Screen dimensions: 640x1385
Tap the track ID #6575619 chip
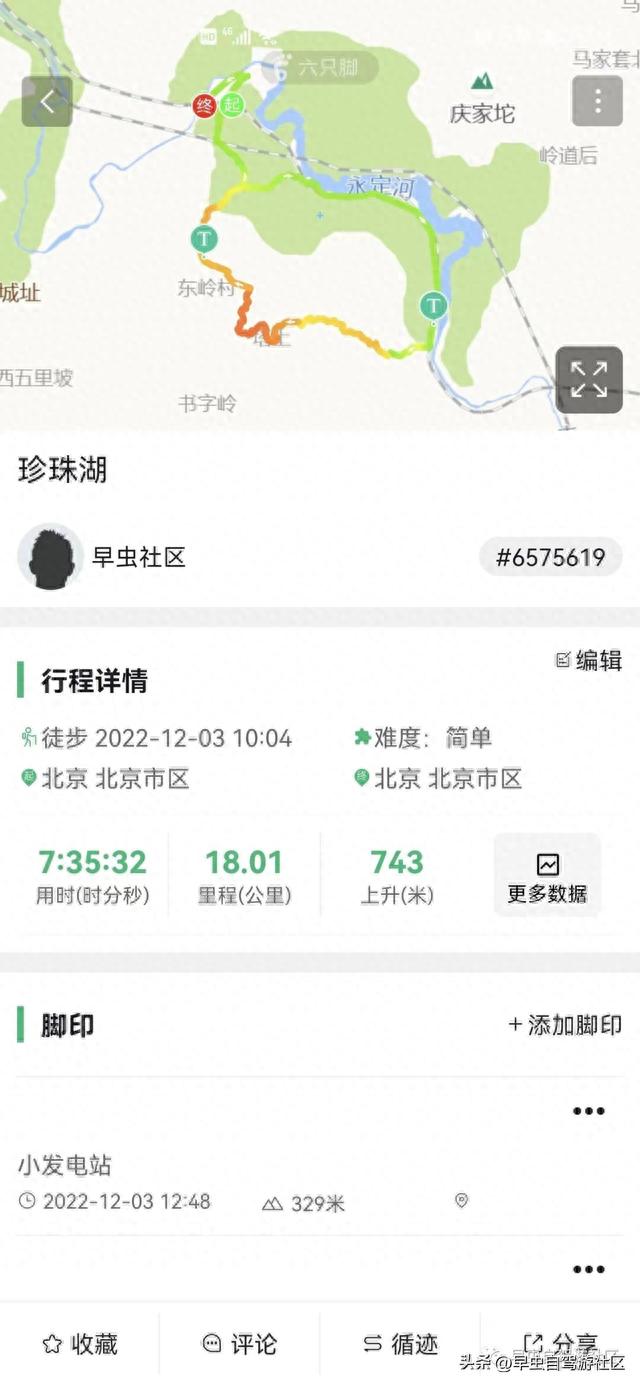pos(551,557)
